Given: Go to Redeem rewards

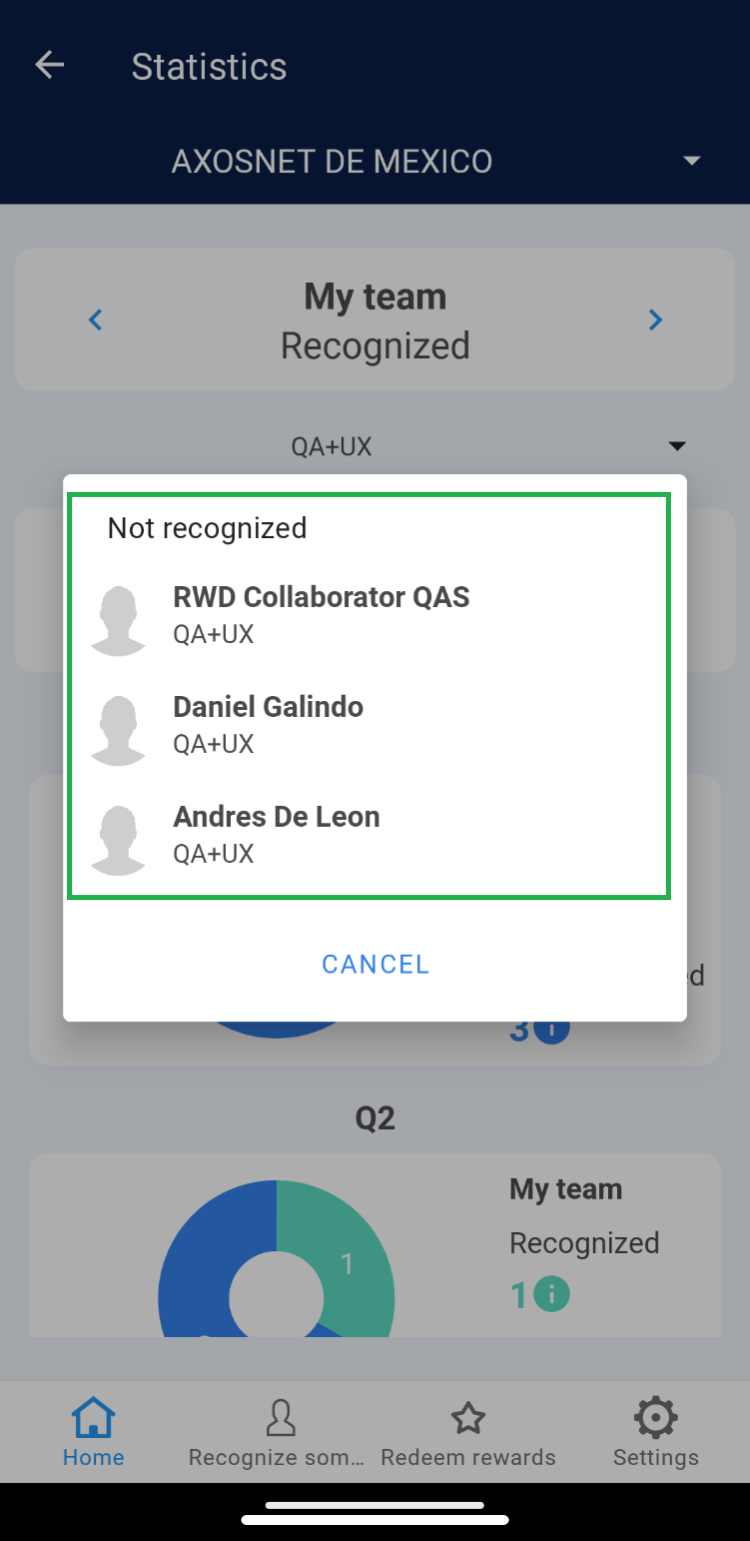Looking at the screenshot, I should (x=468, y=1432).
